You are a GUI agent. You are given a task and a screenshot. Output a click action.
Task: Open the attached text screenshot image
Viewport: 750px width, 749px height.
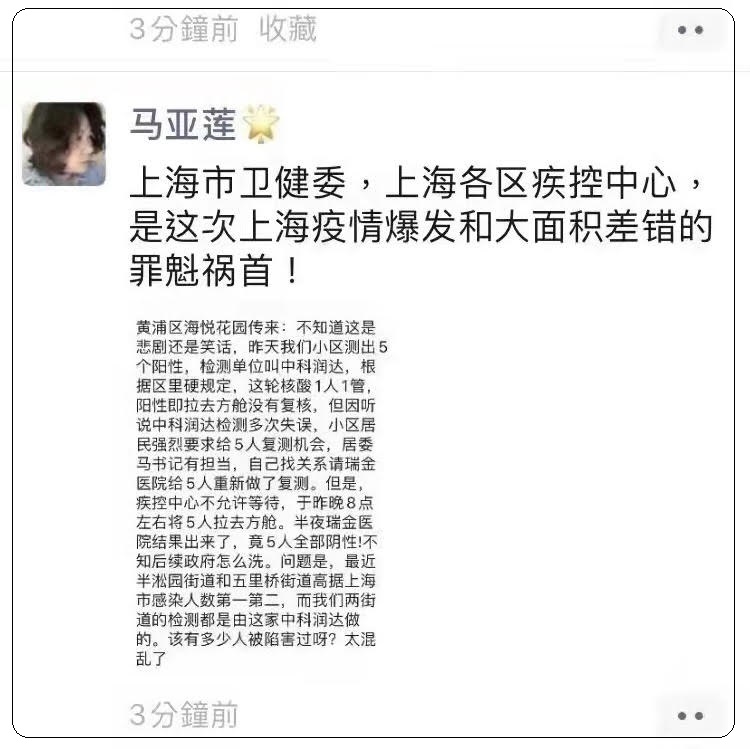tap(256, 492)
